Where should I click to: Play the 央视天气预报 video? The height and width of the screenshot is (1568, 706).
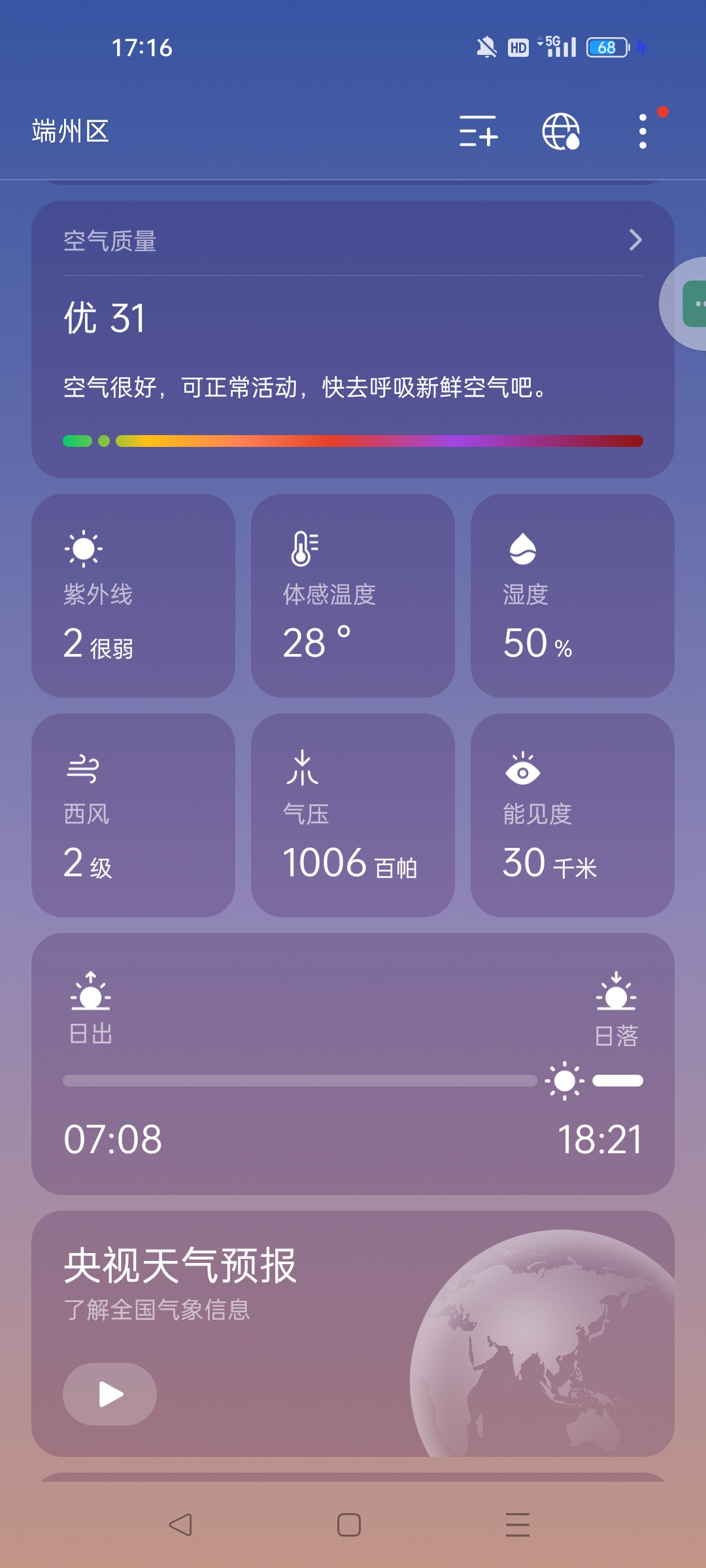pyautogui.click(x=110, y=1394)
